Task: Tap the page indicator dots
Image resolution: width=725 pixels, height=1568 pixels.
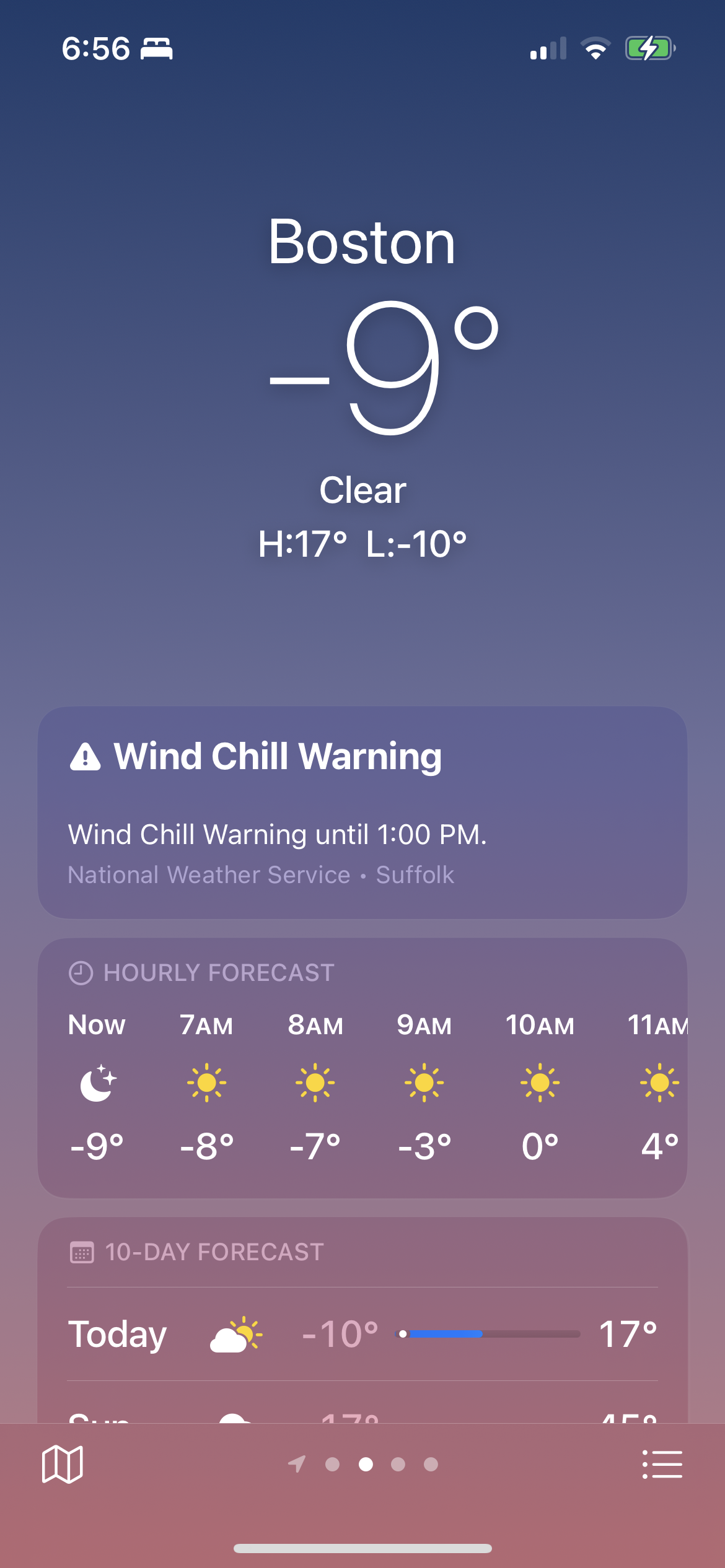Action: pos(366,1464)
